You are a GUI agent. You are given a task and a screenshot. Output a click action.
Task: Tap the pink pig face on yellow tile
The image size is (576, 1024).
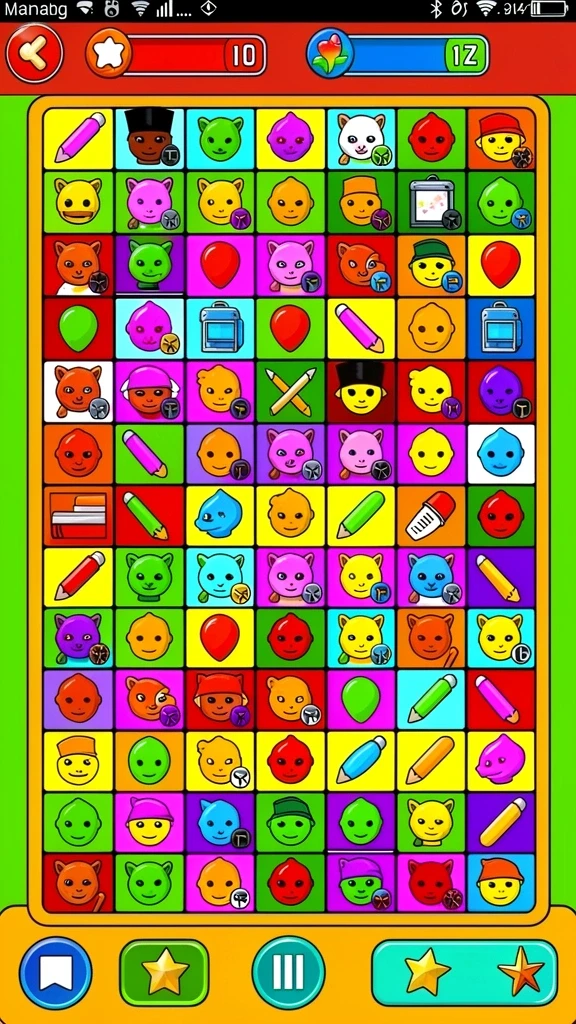[502, 761]
